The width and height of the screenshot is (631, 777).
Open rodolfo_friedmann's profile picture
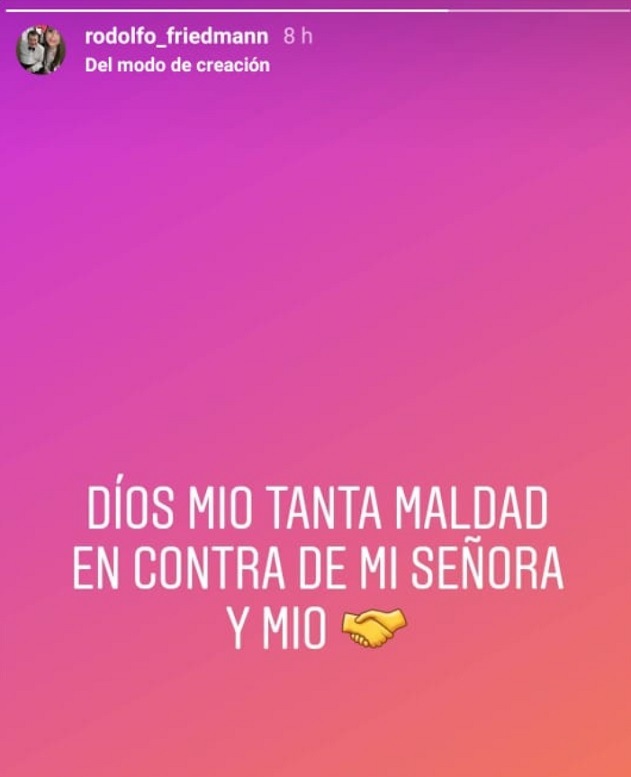[x=41, y=50]
